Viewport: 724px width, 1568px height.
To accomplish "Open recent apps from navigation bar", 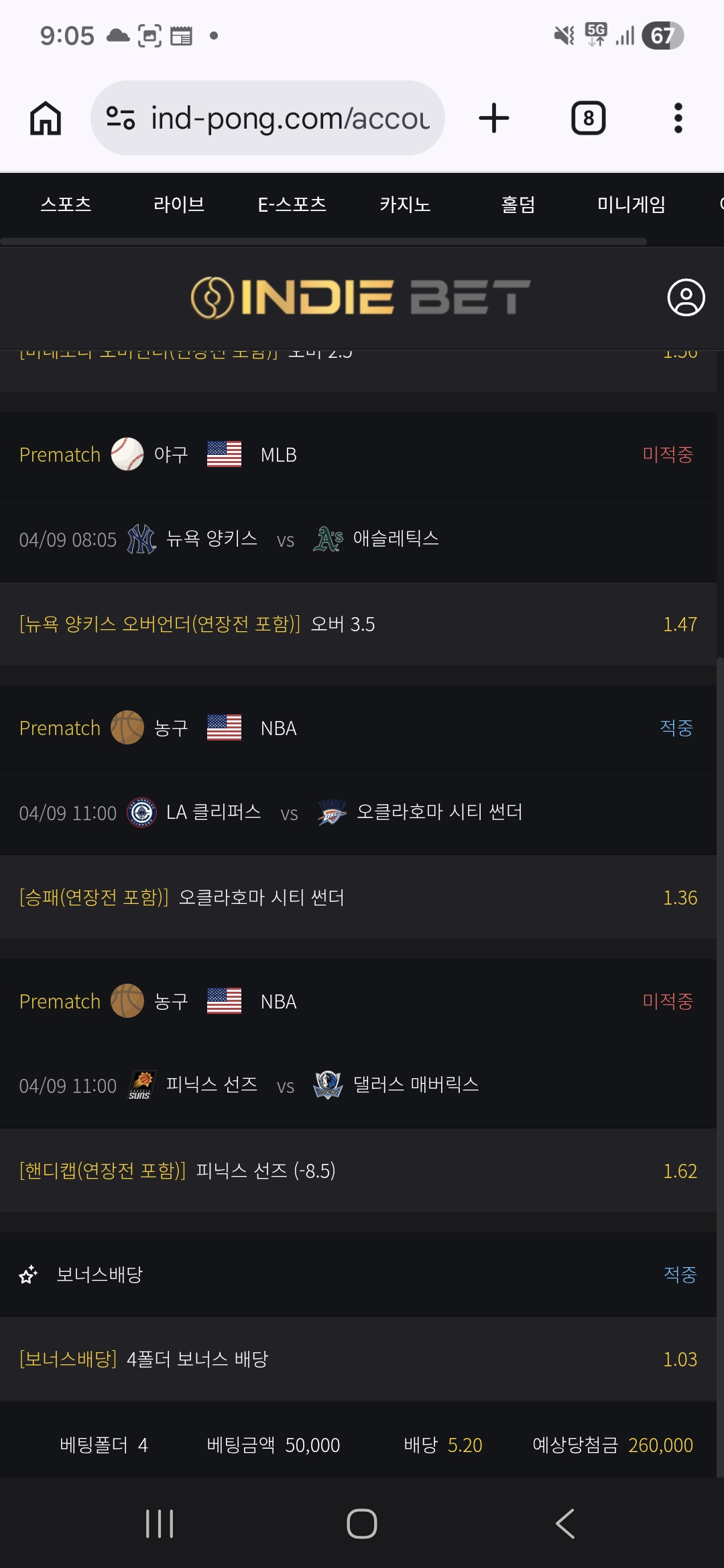I will click(x=160, y=1524).
